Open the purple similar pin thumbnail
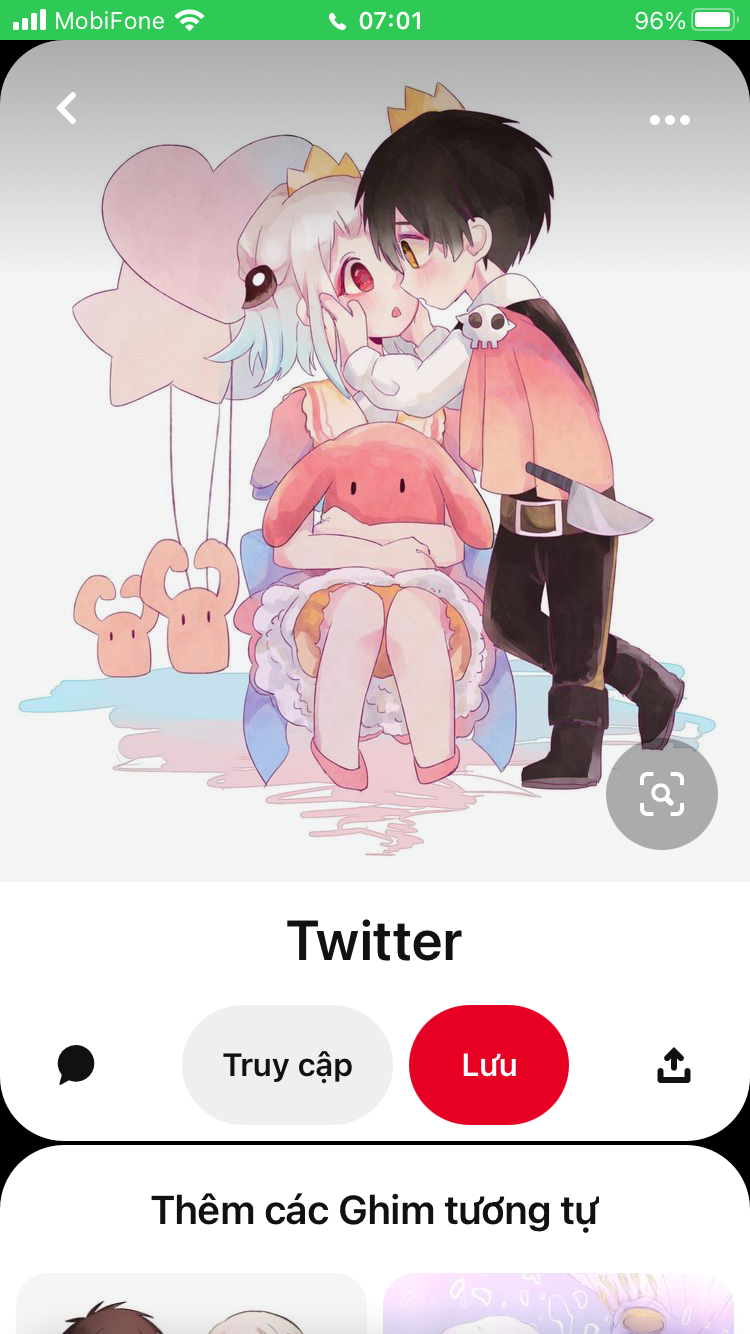Image resolution: width=750 pixels, height=1334 pixels. pyautogui.click(x=559, y=1303)
